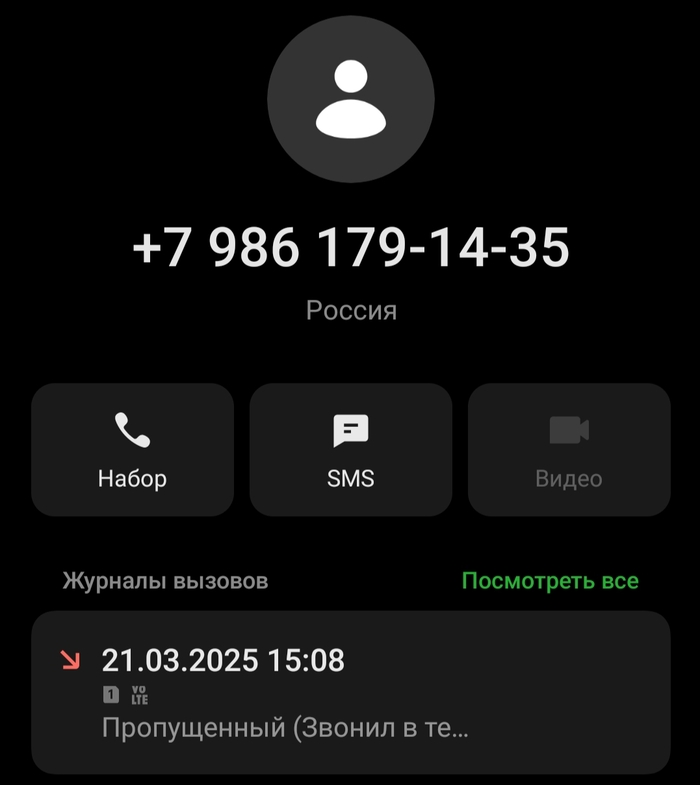The image size is (700, 785).
Task: Tap the contact avatar placeholder
Action: click(350, 99)
